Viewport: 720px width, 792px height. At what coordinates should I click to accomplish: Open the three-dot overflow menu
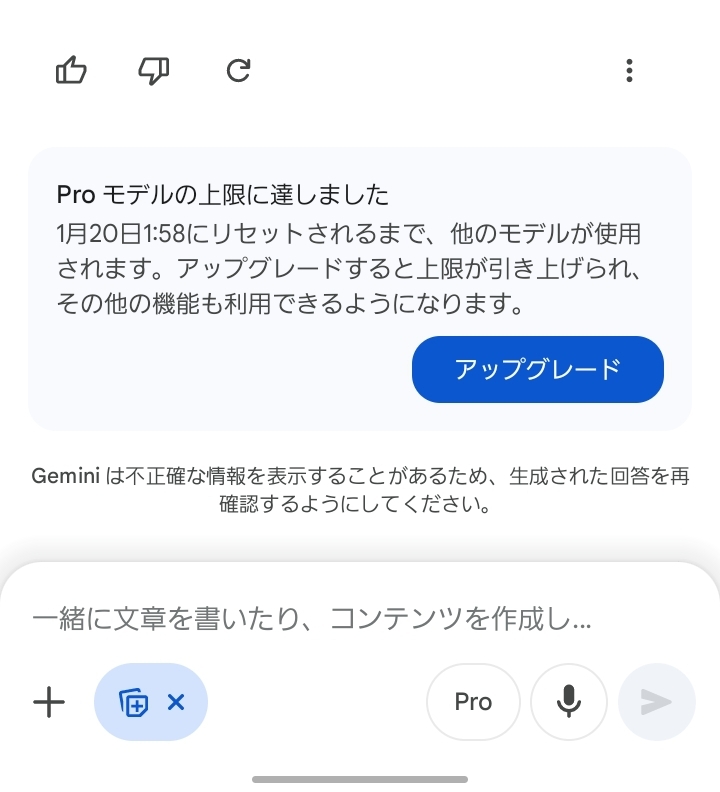point(629,71)
